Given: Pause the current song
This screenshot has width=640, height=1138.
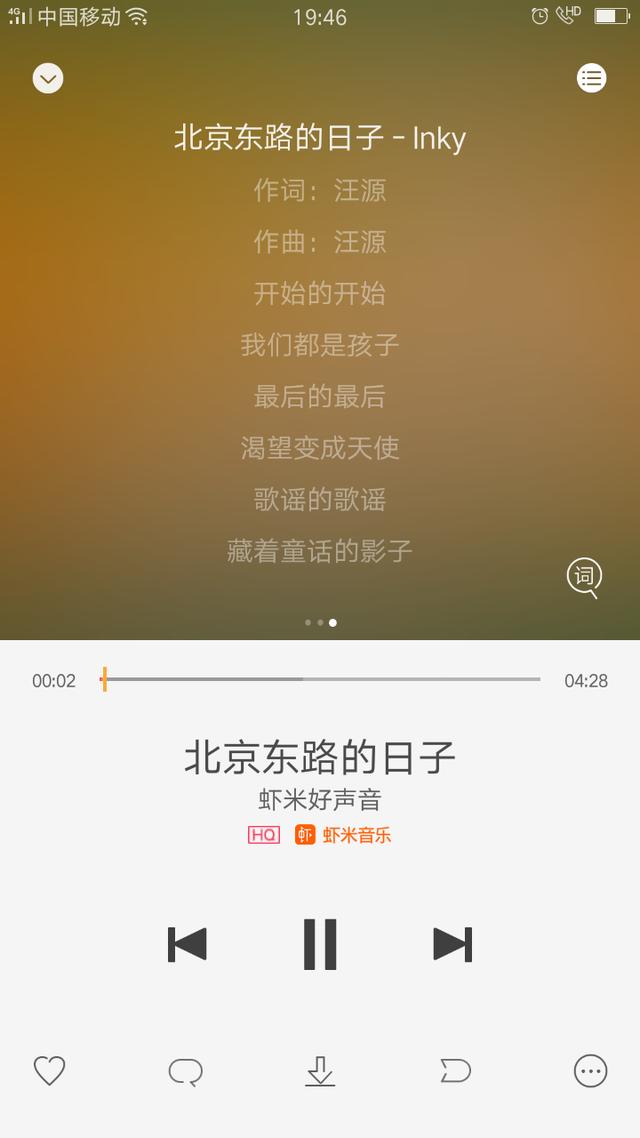Looking at the screenshot, I should 320,944.
